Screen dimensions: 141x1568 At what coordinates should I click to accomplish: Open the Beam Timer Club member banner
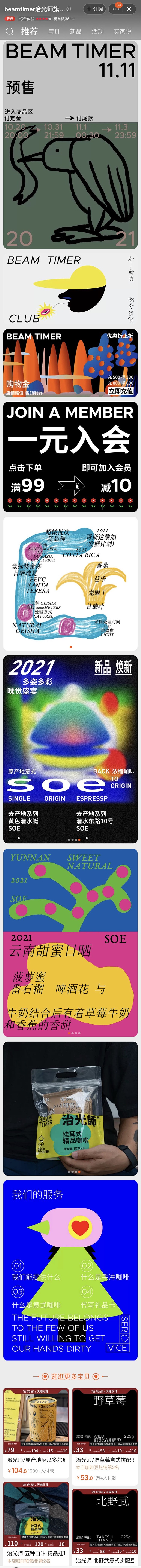pyautogui.click(x=70, y=289)
